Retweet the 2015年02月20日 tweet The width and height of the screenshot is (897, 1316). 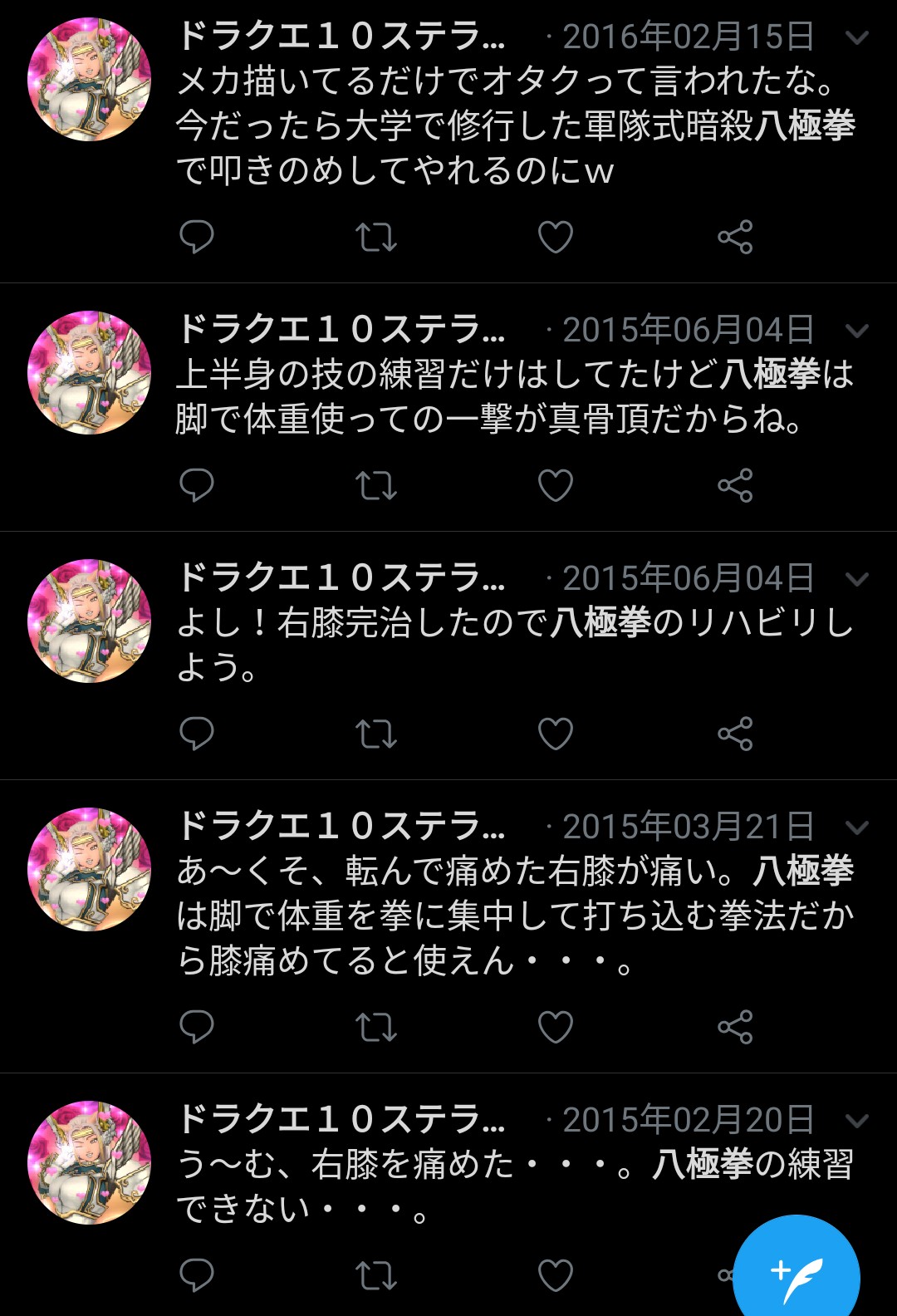376,1275
